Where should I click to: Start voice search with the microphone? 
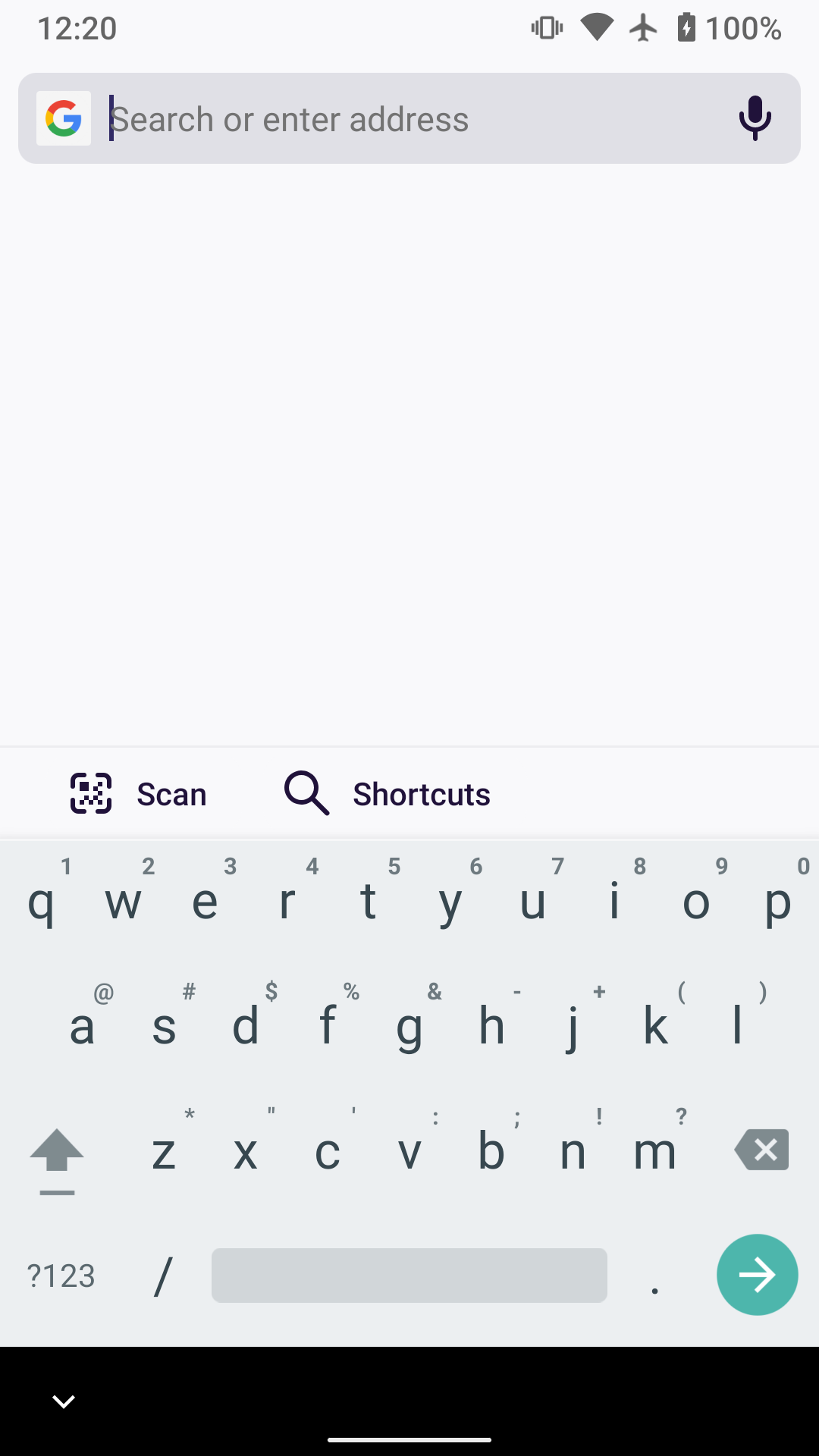tap(755, 118)
